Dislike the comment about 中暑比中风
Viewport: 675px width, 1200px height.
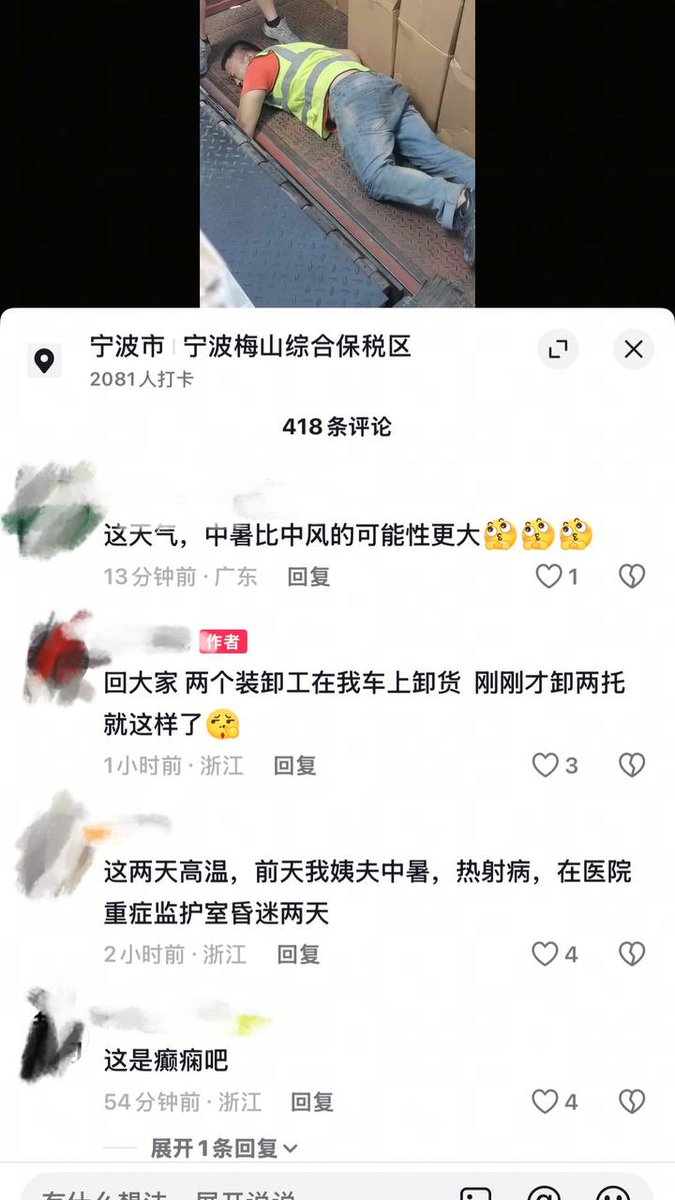click(632, 576)
